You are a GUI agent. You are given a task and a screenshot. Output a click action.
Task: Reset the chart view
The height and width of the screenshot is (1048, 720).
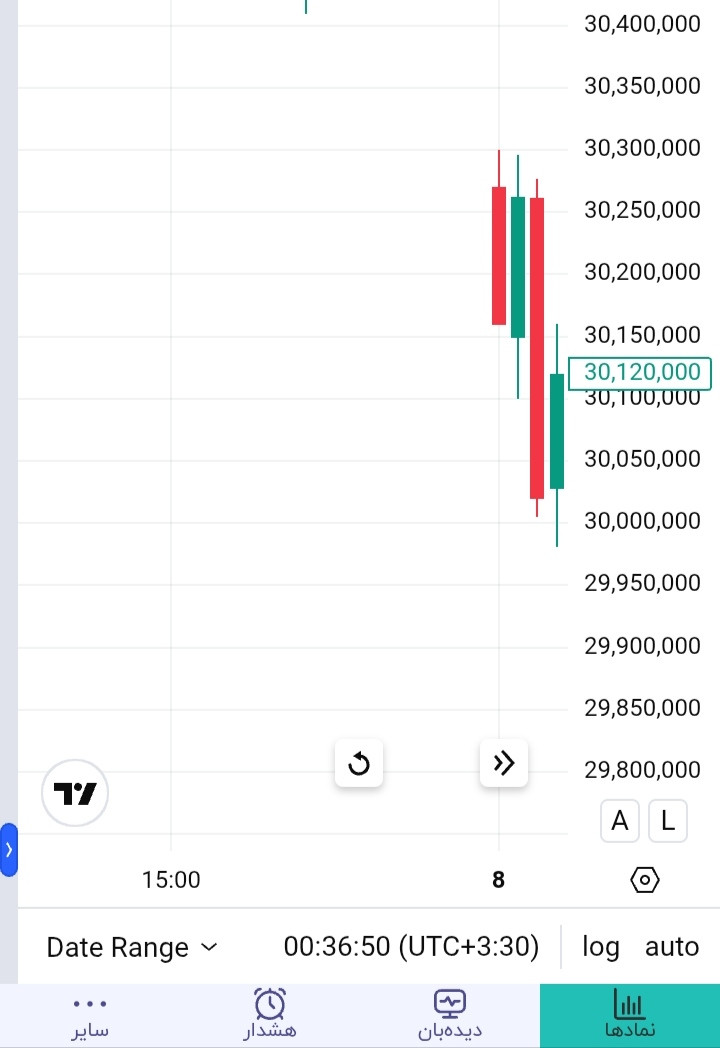click(x=359, y=765)
